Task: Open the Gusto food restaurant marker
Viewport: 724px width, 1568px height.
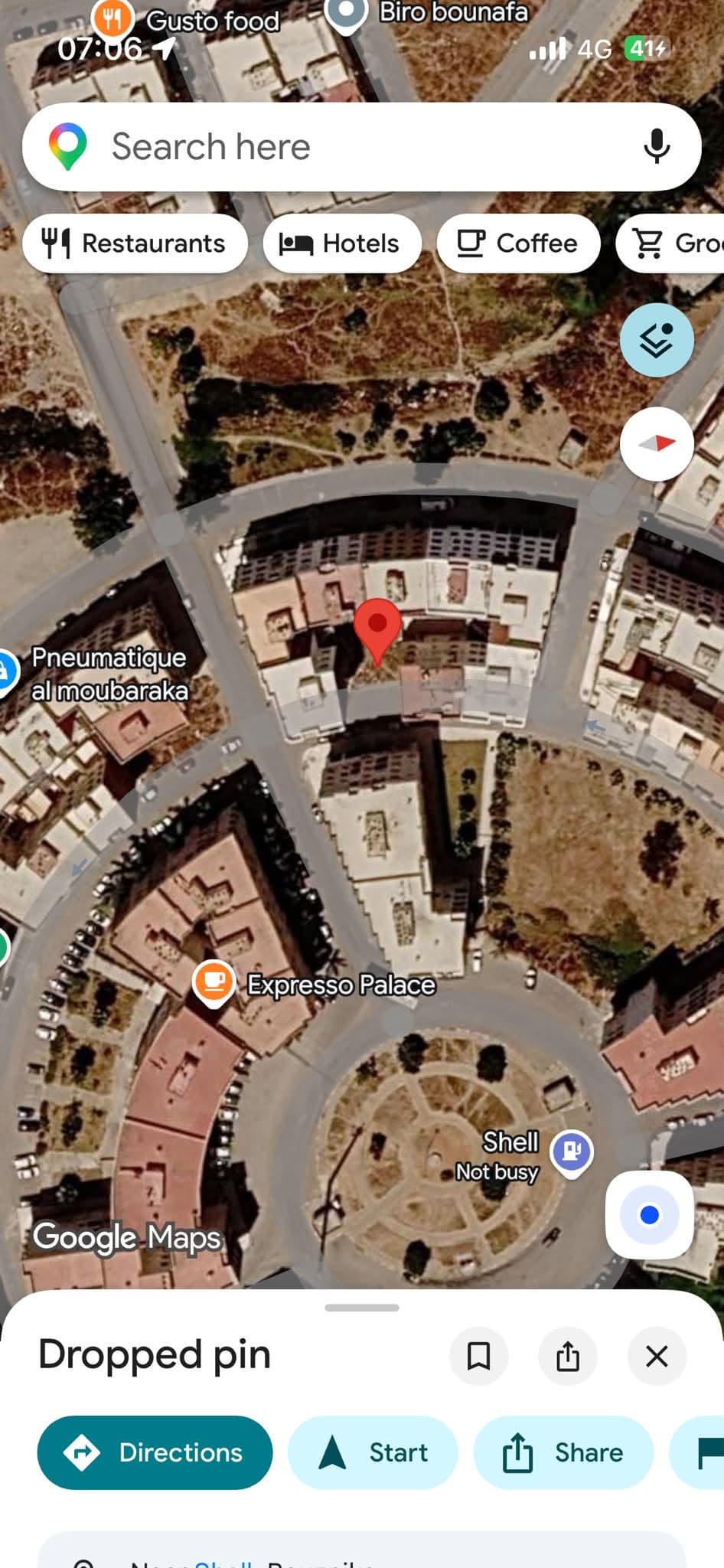Action: (x=113, y=17)
